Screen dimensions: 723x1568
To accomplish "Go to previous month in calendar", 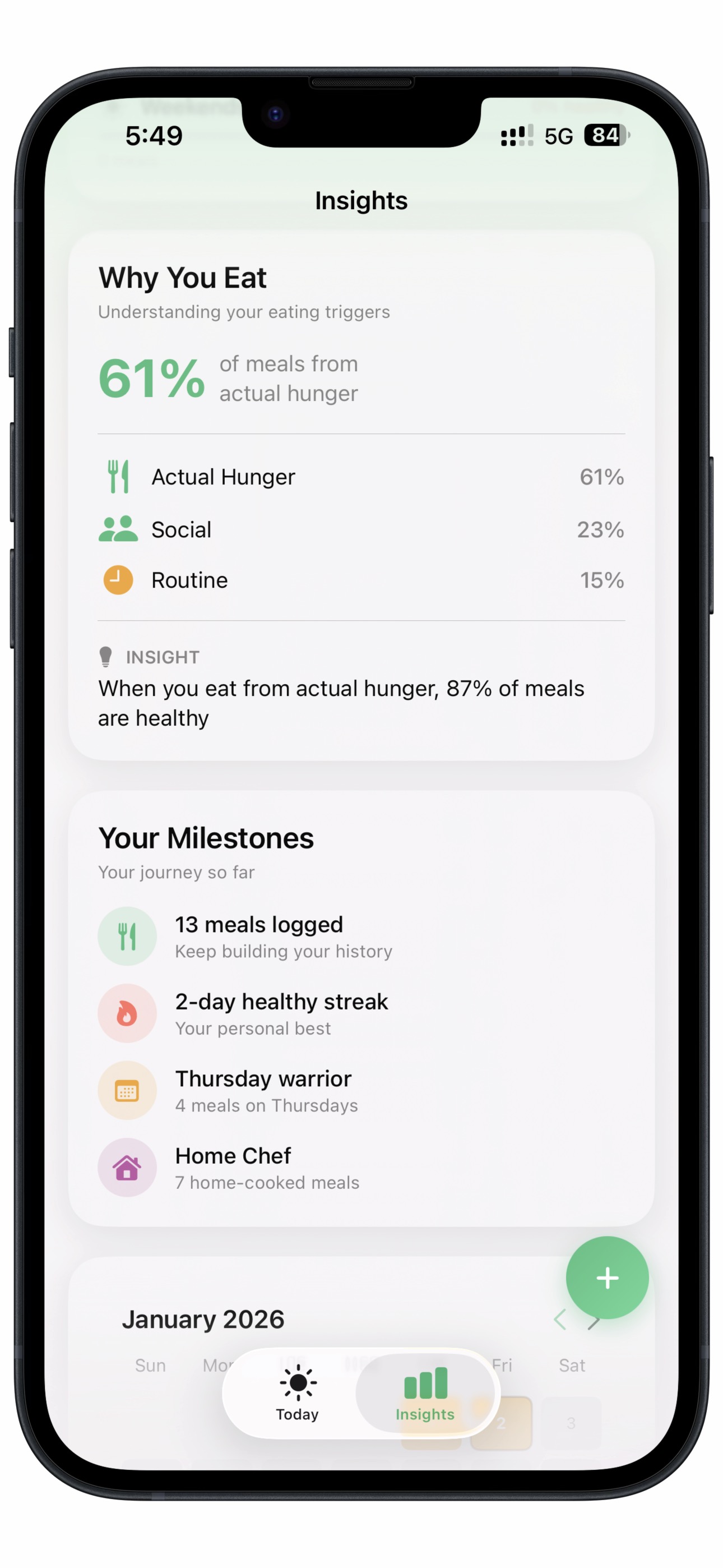I will [560, 1320].
